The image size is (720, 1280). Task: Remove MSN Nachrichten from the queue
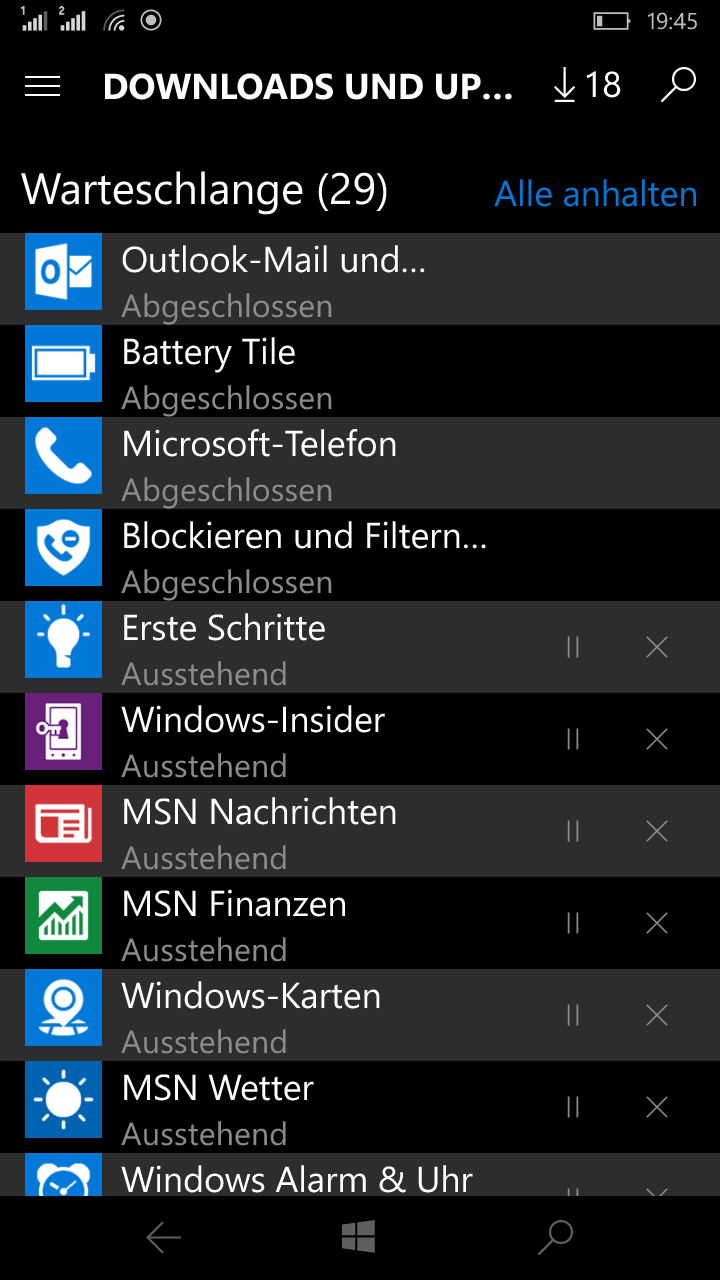coord(657,831)
